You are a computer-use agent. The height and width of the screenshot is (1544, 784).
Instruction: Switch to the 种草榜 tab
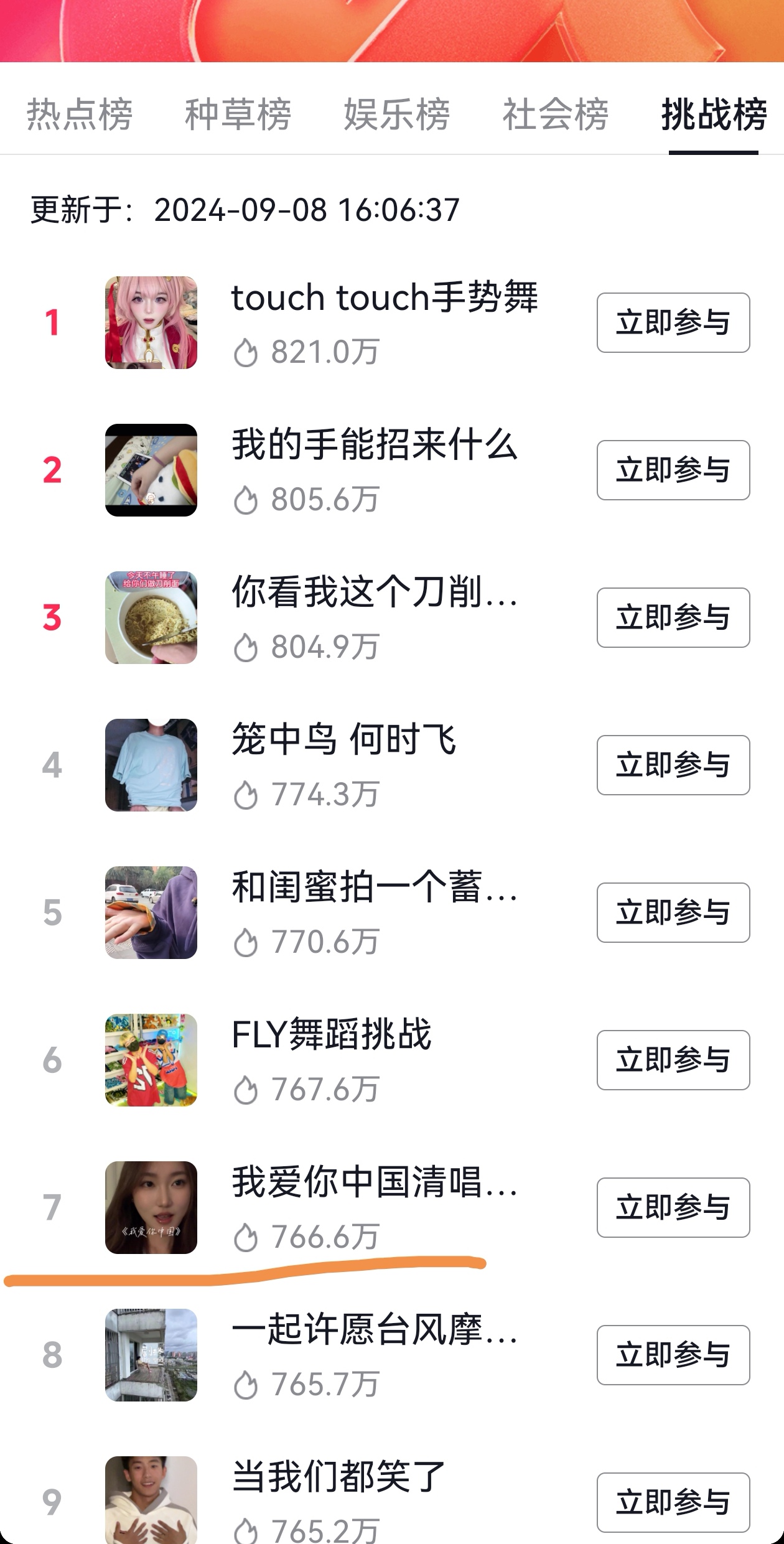pyautogui.click(x=238, y=115)
